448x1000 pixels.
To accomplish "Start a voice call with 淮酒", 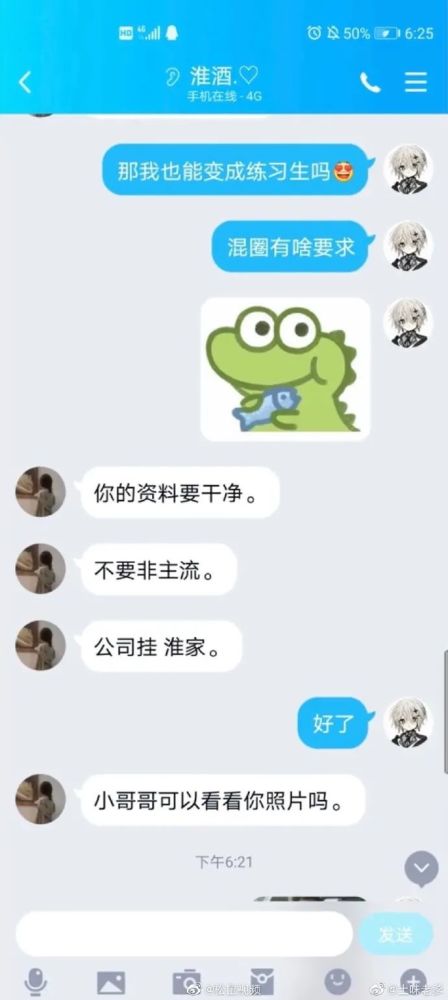I will [x=370, y=82].
